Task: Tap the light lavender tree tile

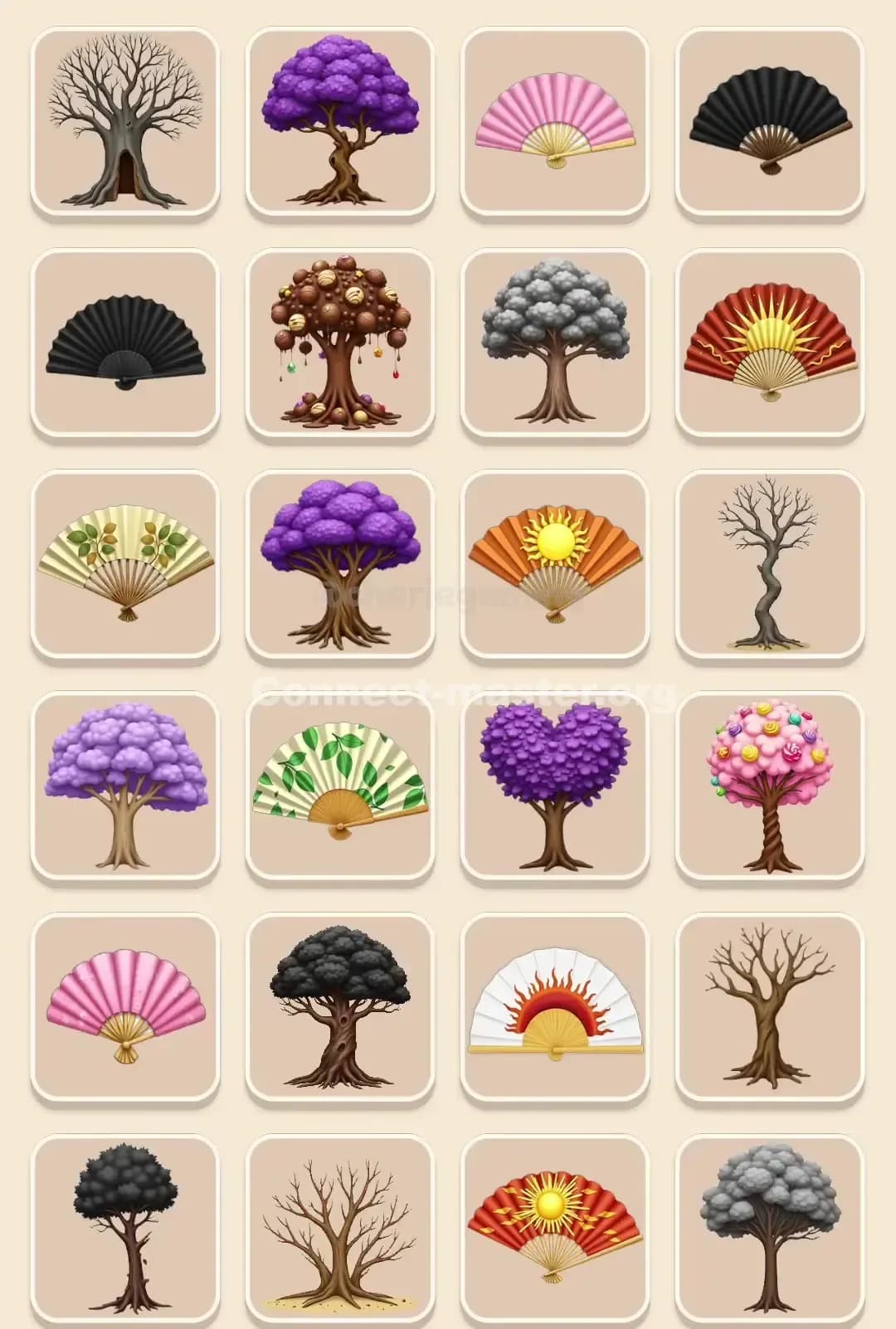Action: [125, 786]
